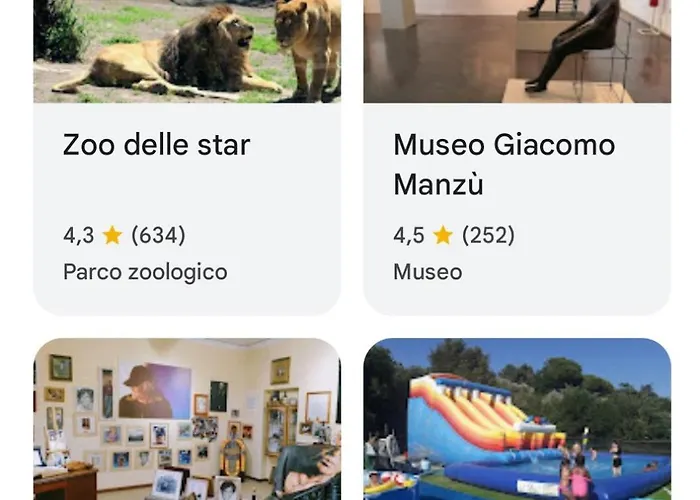Open the card with inflatable water slide
This screenshot has width=700, height=500.
[x=516, y=420]
